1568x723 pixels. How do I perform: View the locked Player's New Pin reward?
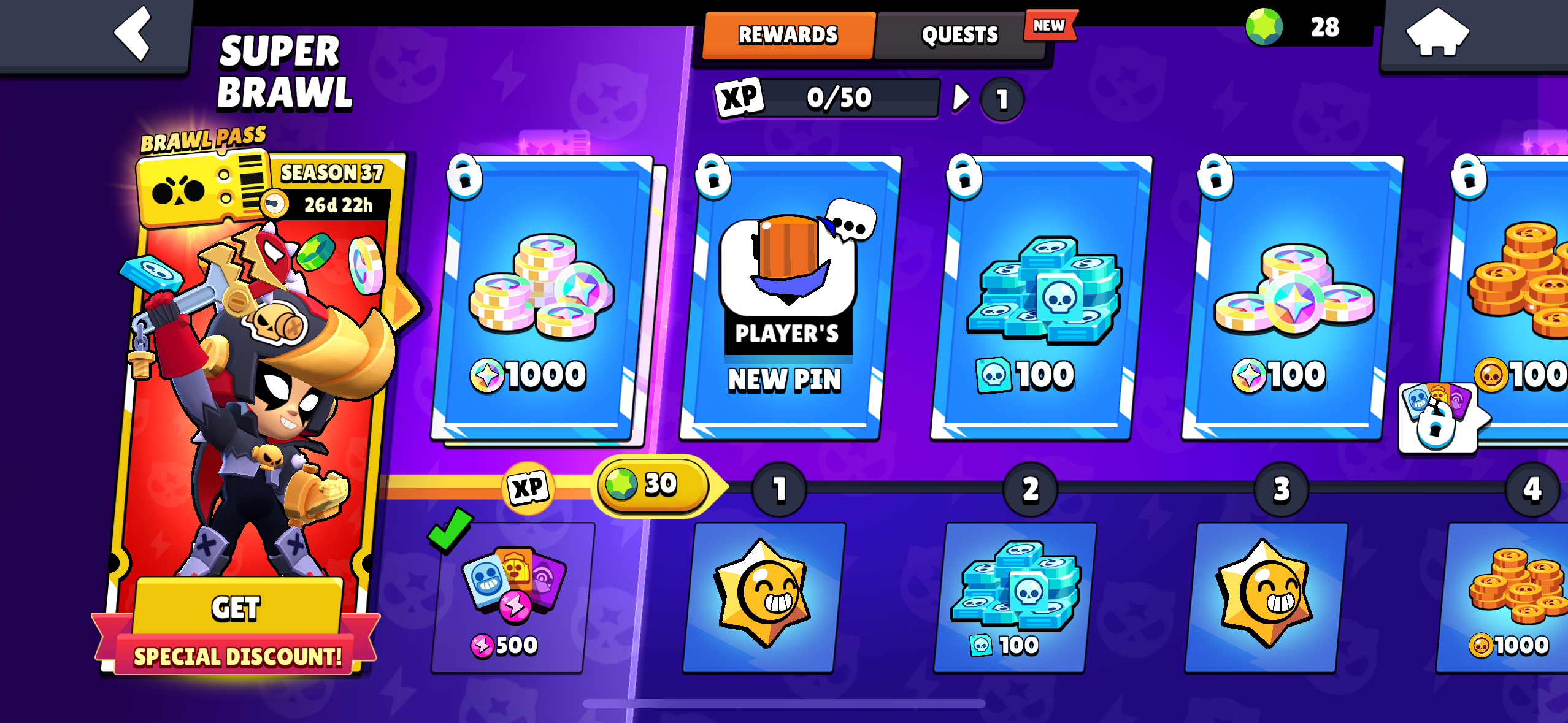[x=788, y=300]
